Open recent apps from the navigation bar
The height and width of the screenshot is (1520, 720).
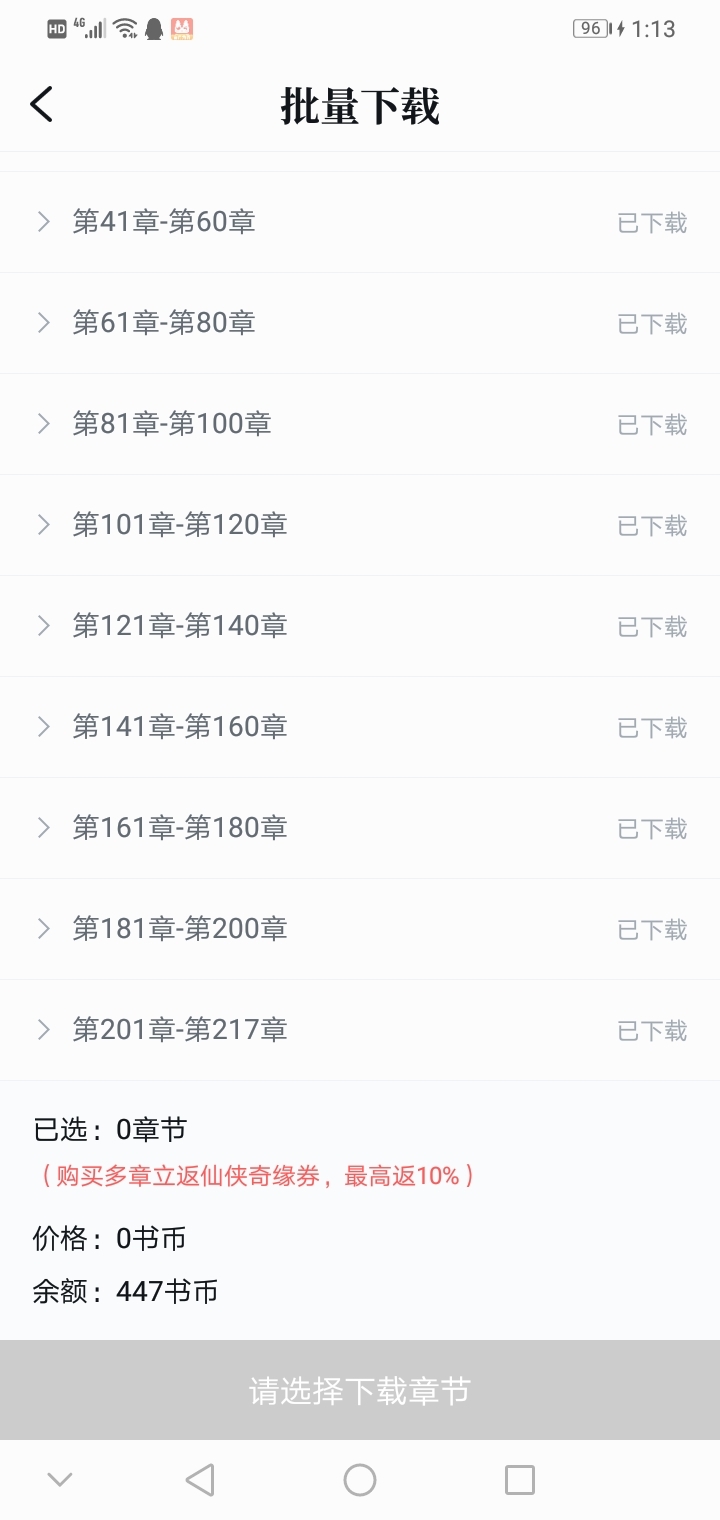tap(520, 1480)
